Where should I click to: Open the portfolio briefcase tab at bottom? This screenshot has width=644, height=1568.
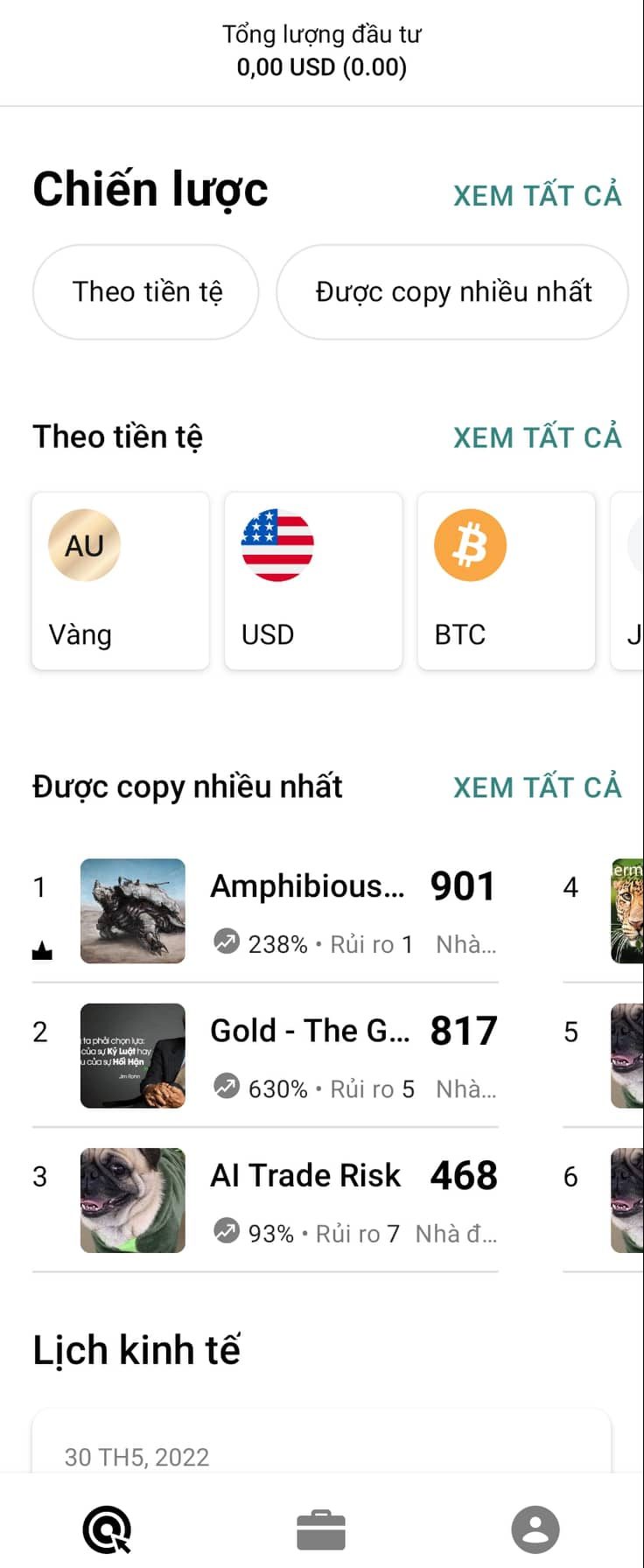(x=322, y=1529)
